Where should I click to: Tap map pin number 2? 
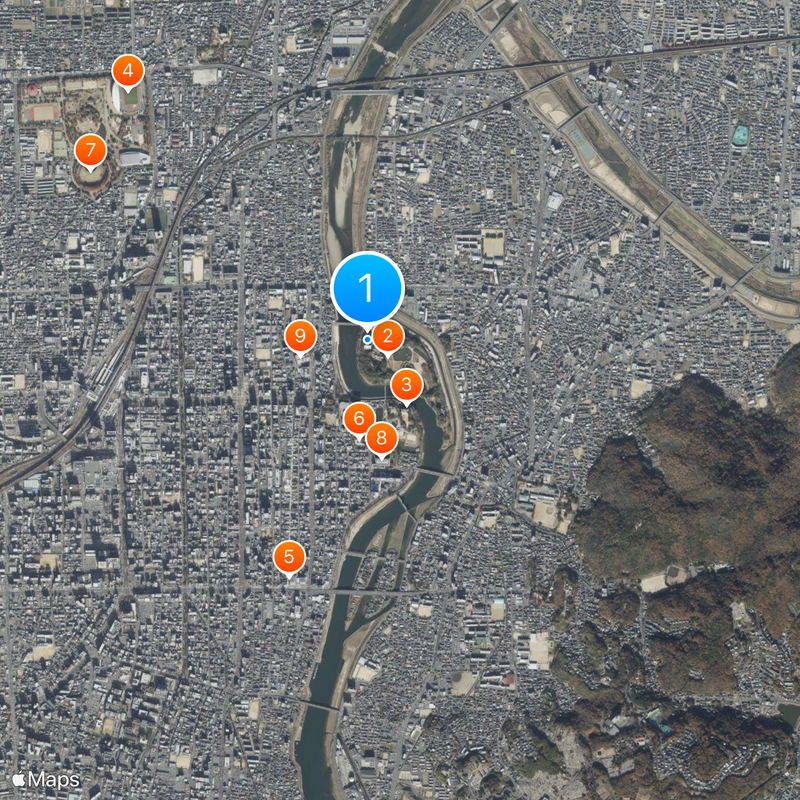[x=388, y=337]
